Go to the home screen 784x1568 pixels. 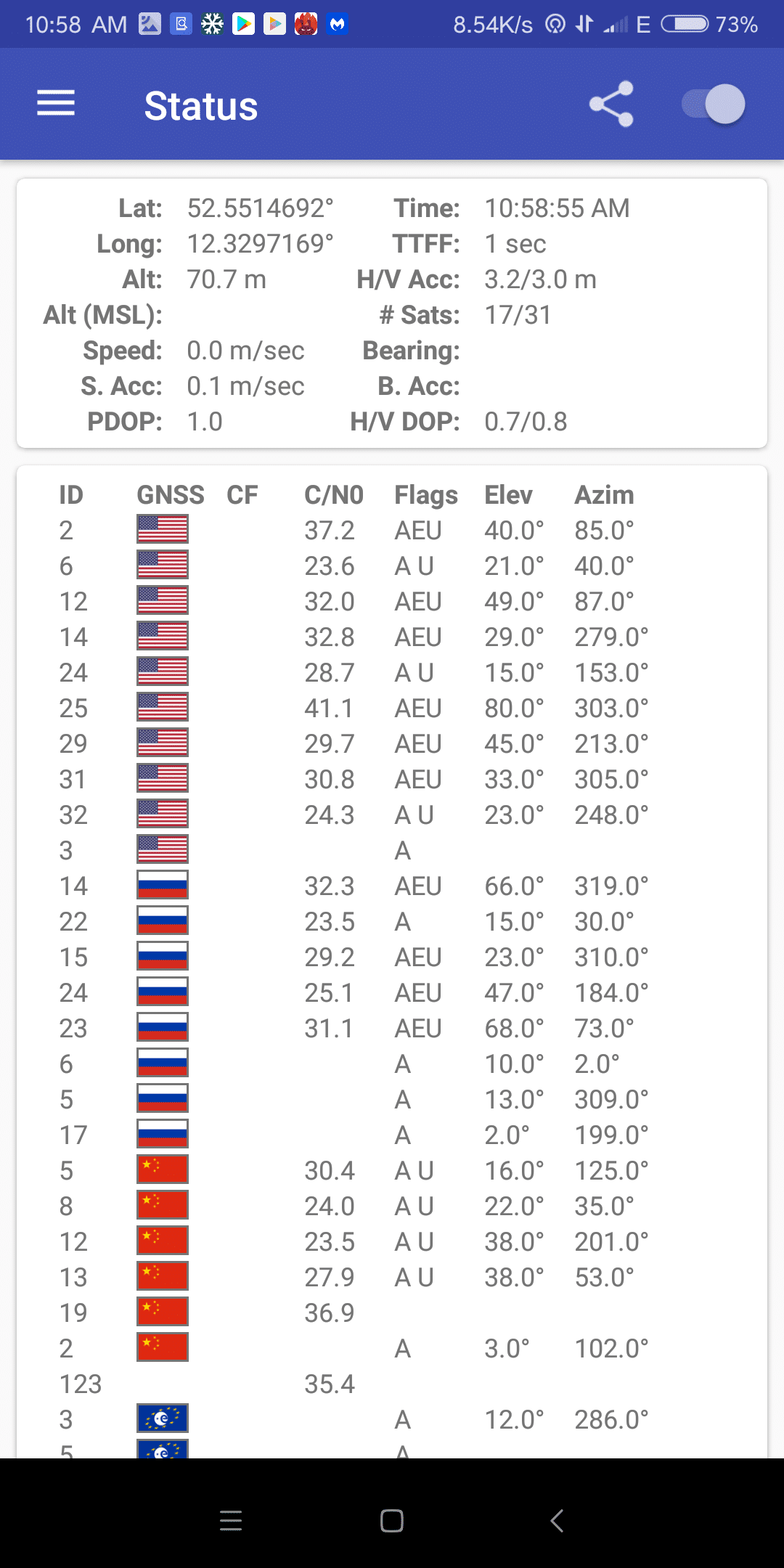coord(392,1520)
